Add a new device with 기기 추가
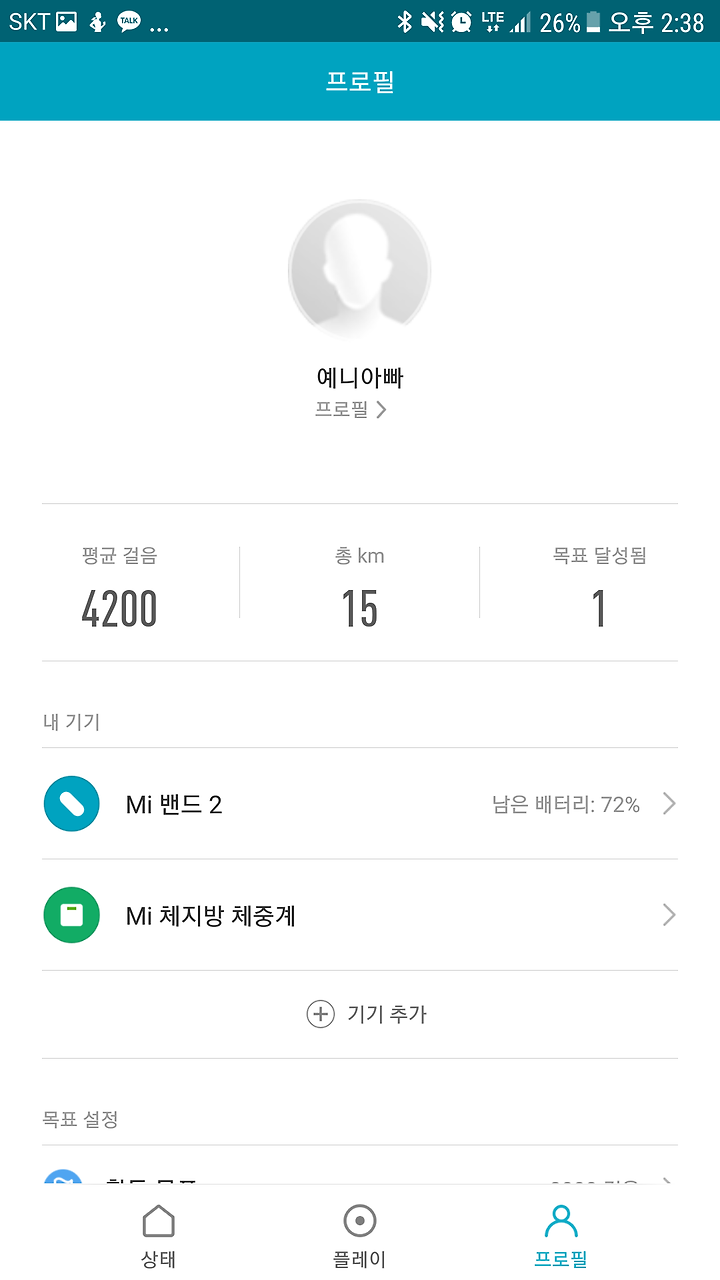This screenshot has height=1280, width=720. pos(366,1014)
